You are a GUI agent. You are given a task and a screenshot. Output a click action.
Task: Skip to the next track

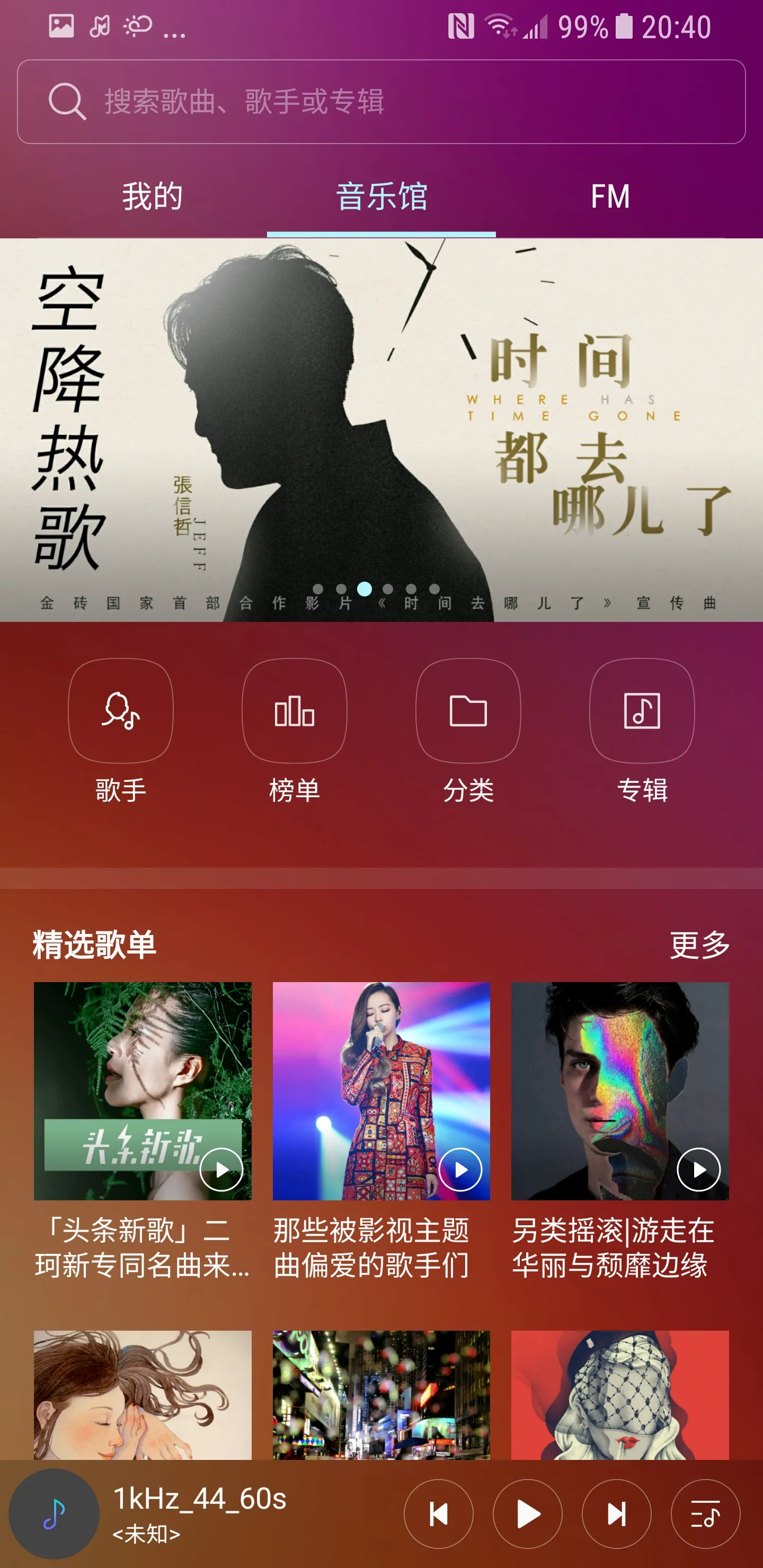coord(616,1514)
